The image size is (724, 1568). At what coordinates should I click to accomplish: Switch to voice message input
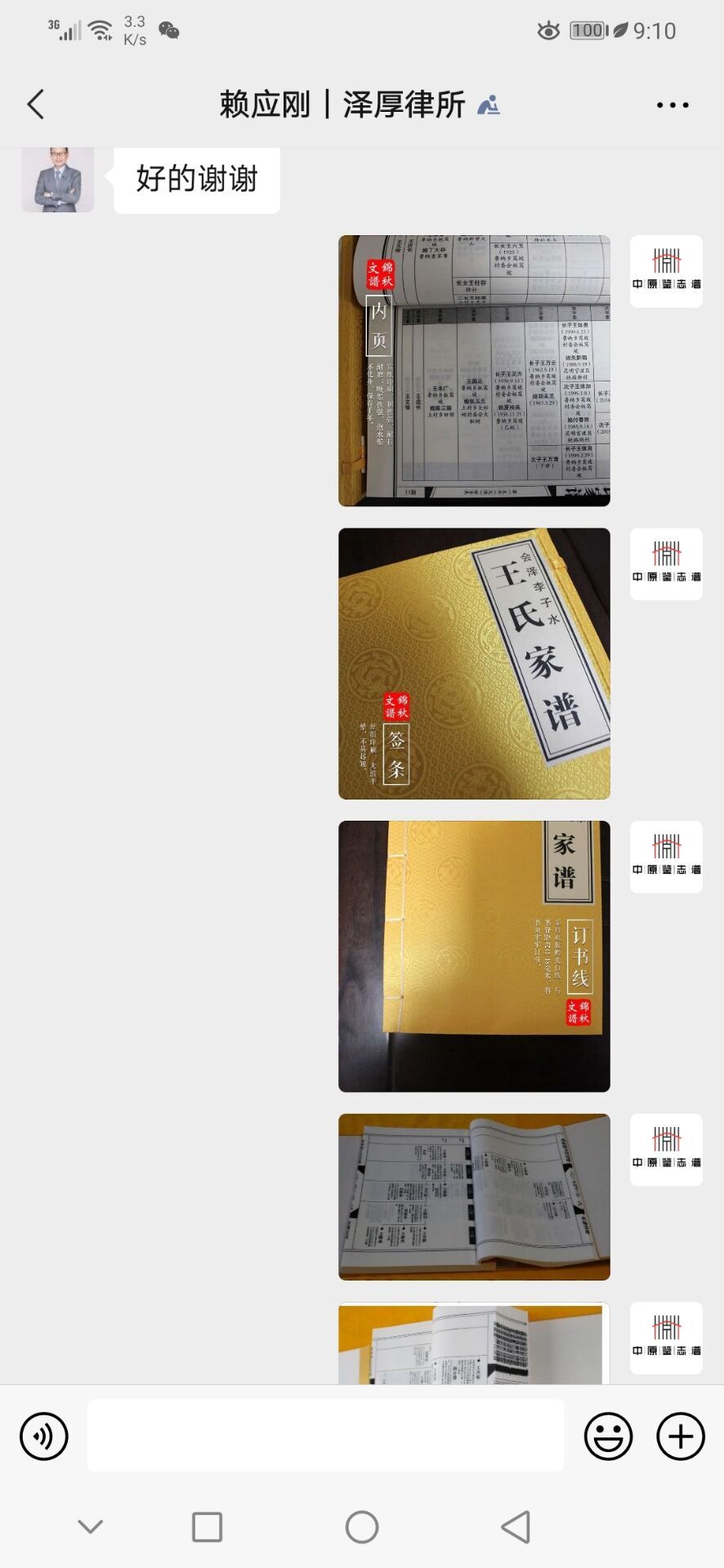(x=44, y=1436)
